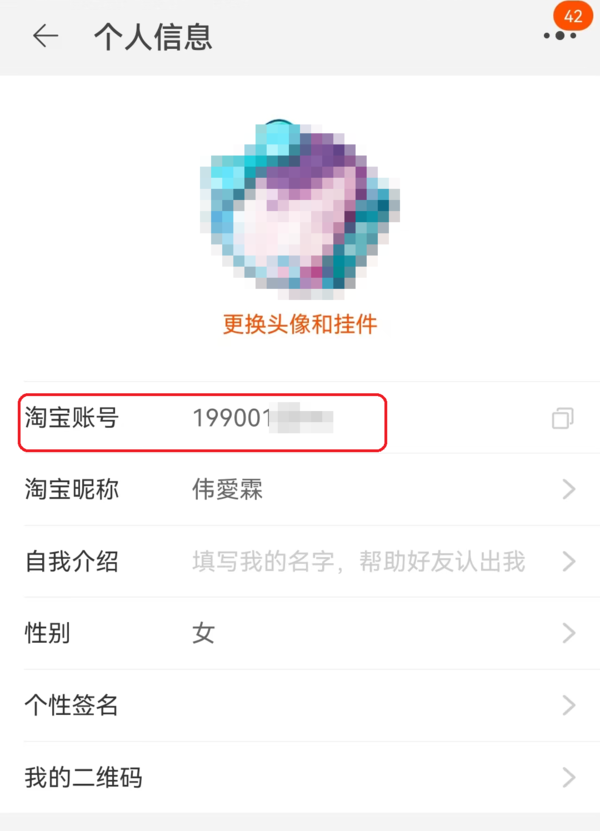
Task: Open 自我介绍 to fill in name
Action: (x=300, y=562)
